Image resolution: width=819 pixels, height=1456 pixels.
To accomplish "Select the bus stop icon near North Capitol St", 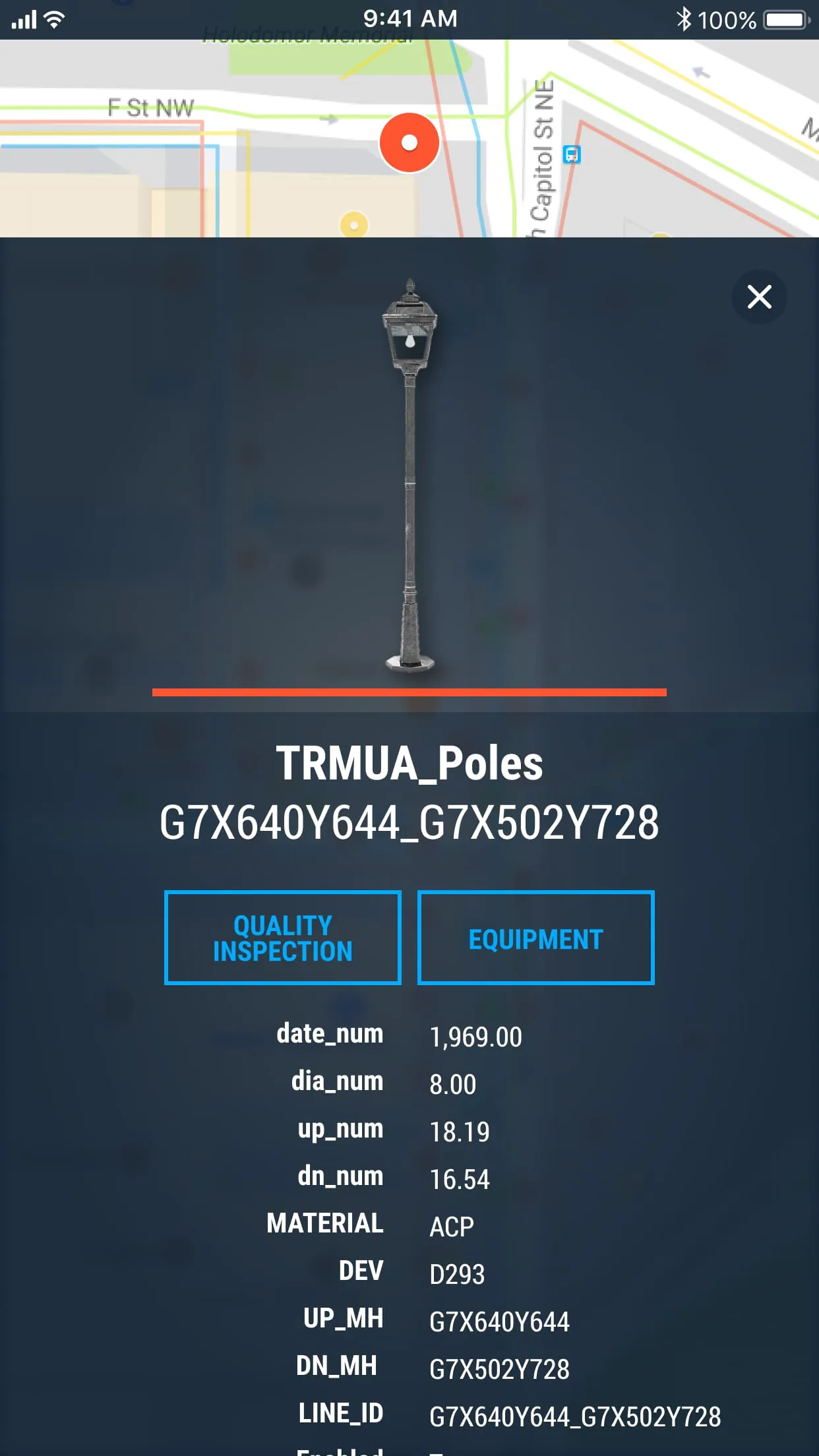I will tap(572, 155).
